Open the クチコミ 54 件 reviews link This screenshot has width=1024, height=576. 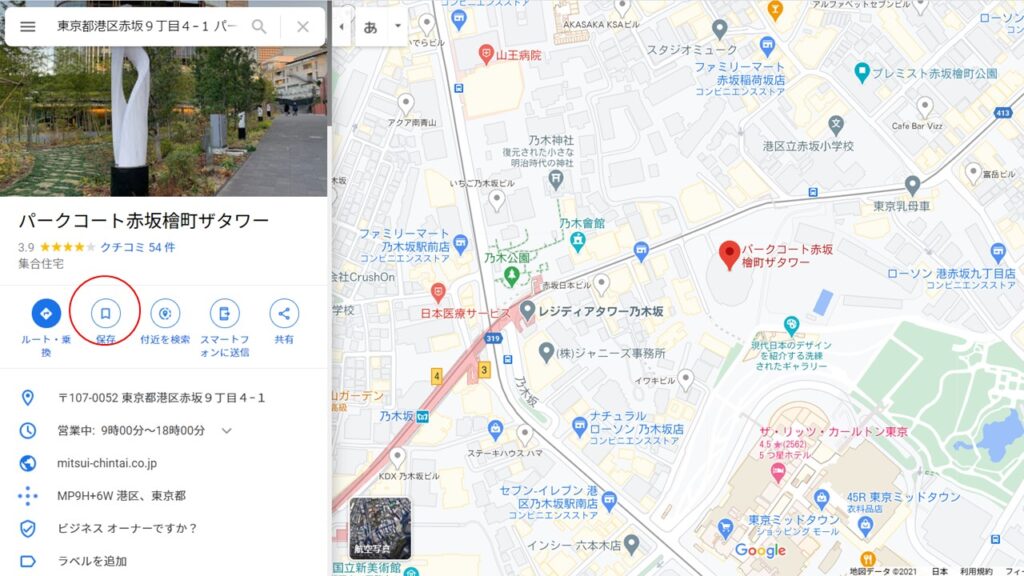click(x=138, y=247)
